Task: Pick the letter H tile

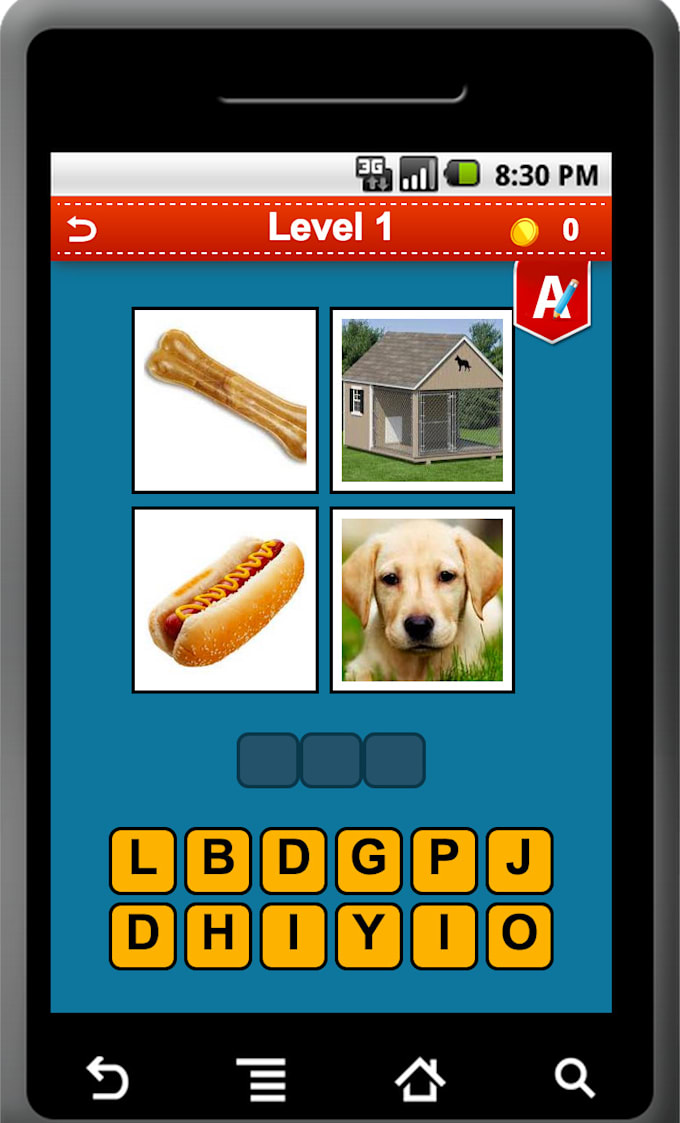Action: coord(218,936)
